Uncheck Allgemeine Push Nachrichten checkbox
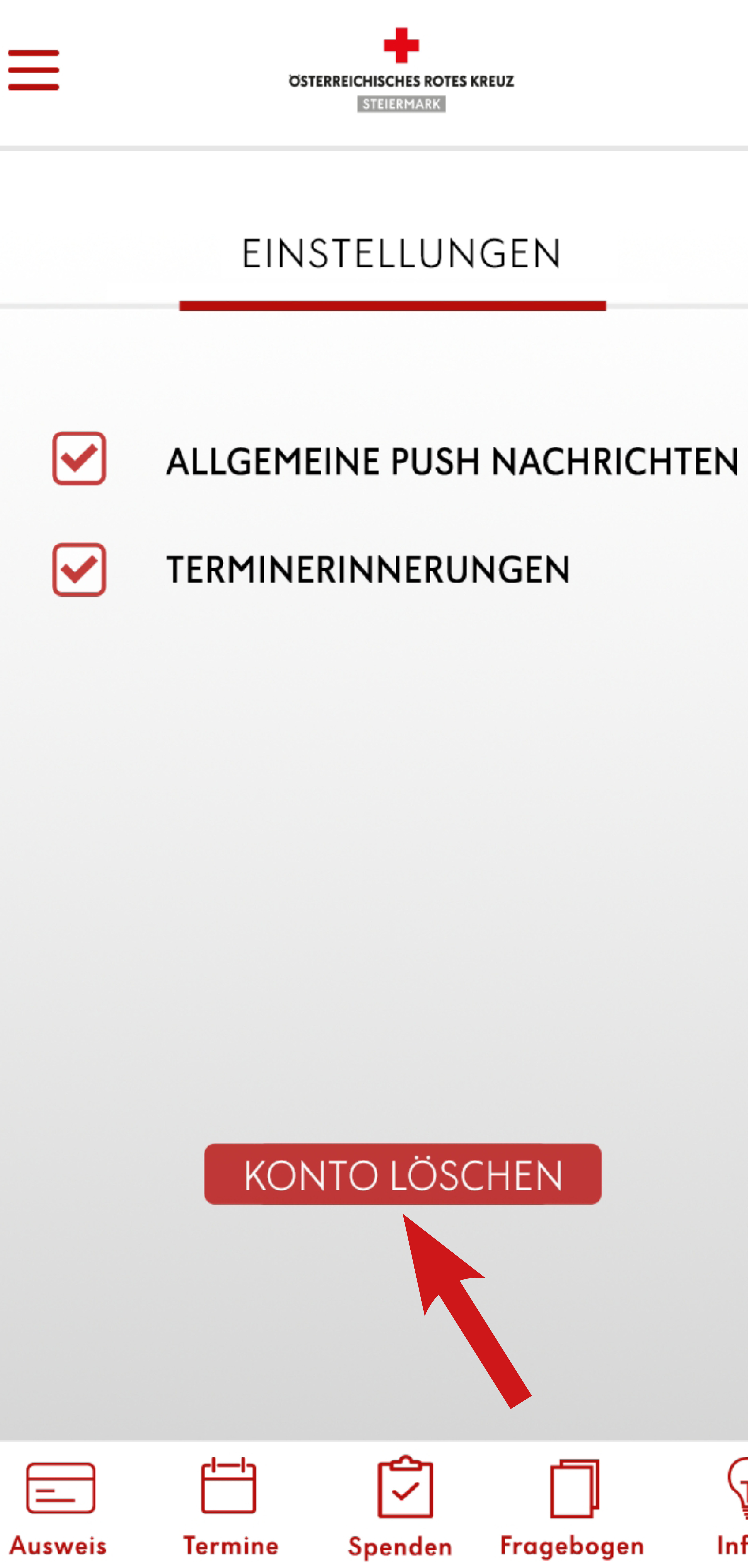This screenshot has width=748, height=1568. (79, 458)
